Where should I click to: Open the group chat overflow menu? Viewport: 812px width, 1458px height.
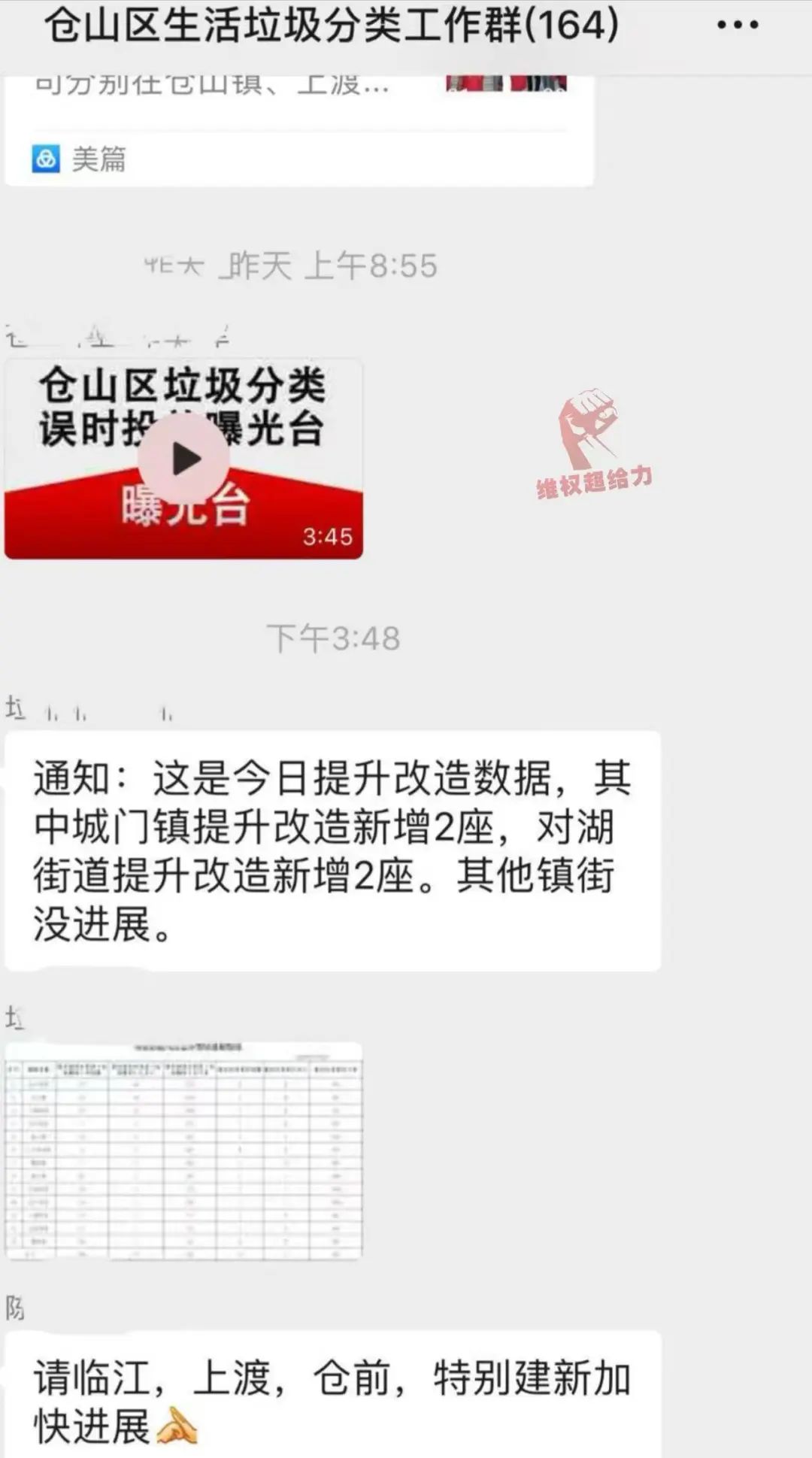pos(737,26)
